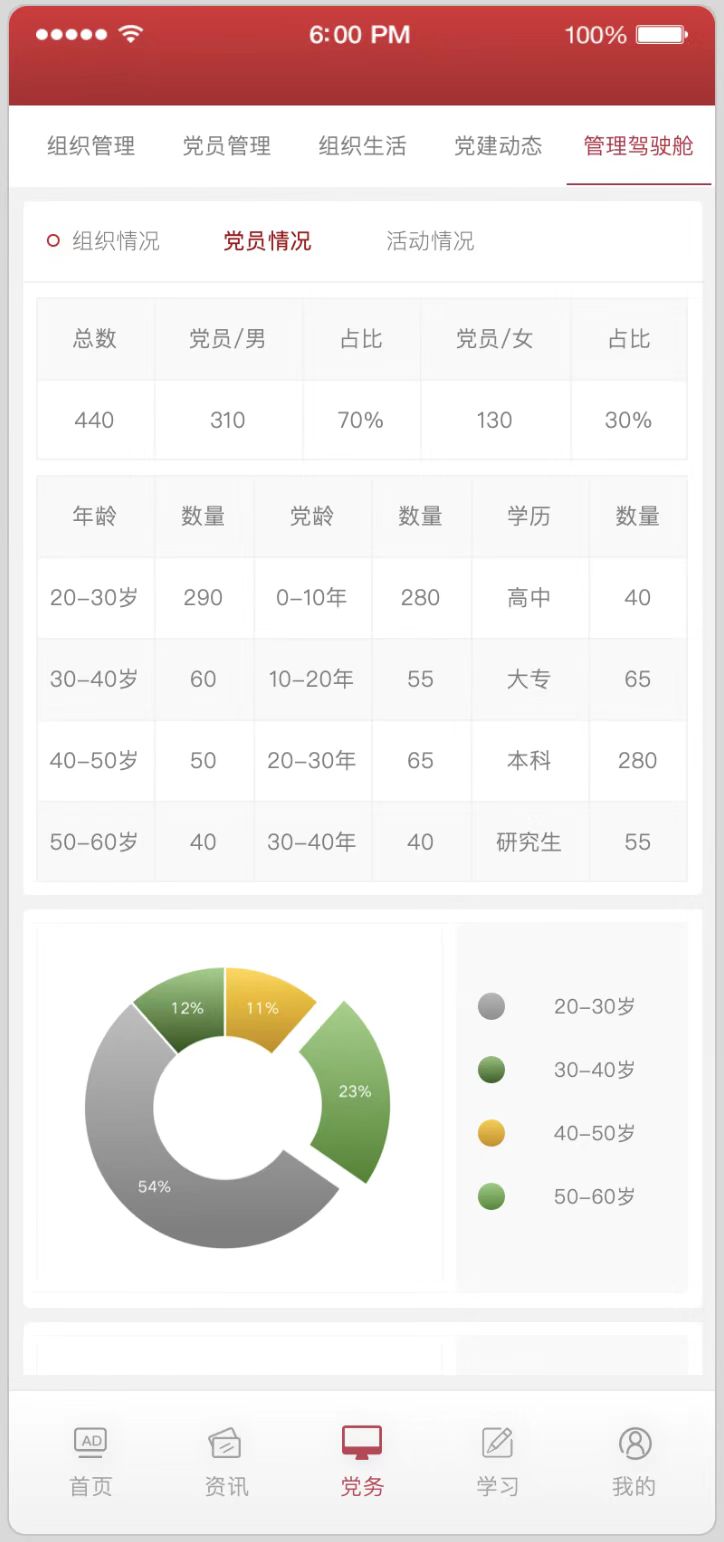This screenshot has height=1542, width=724.
Task: Switch to 学习 in bottom navigation
Action: tap(498, 1462)
